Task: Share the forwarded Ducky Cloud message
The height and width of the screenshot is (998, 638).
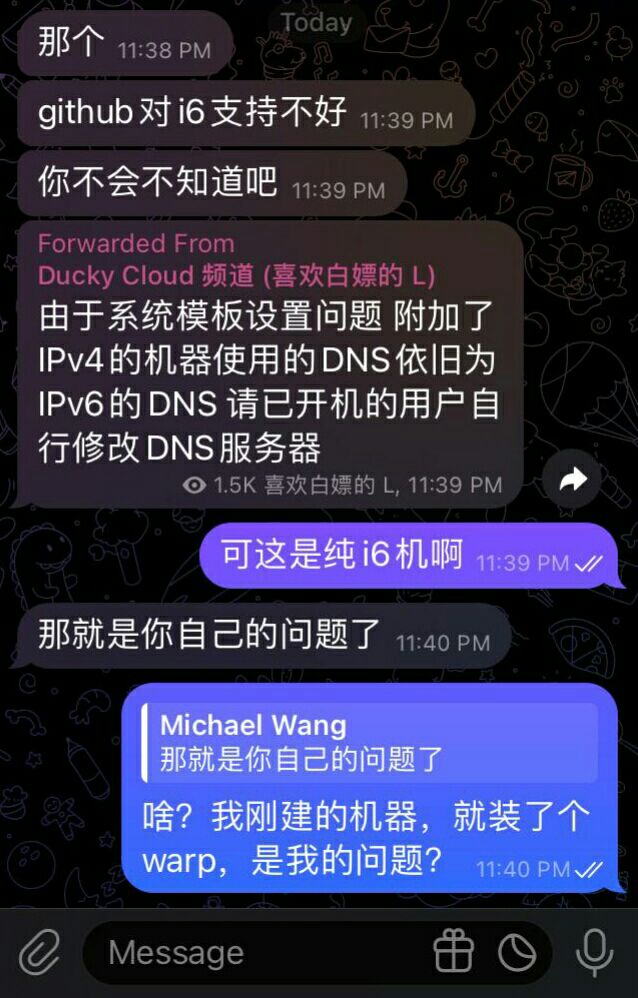Action: point(572,481)
